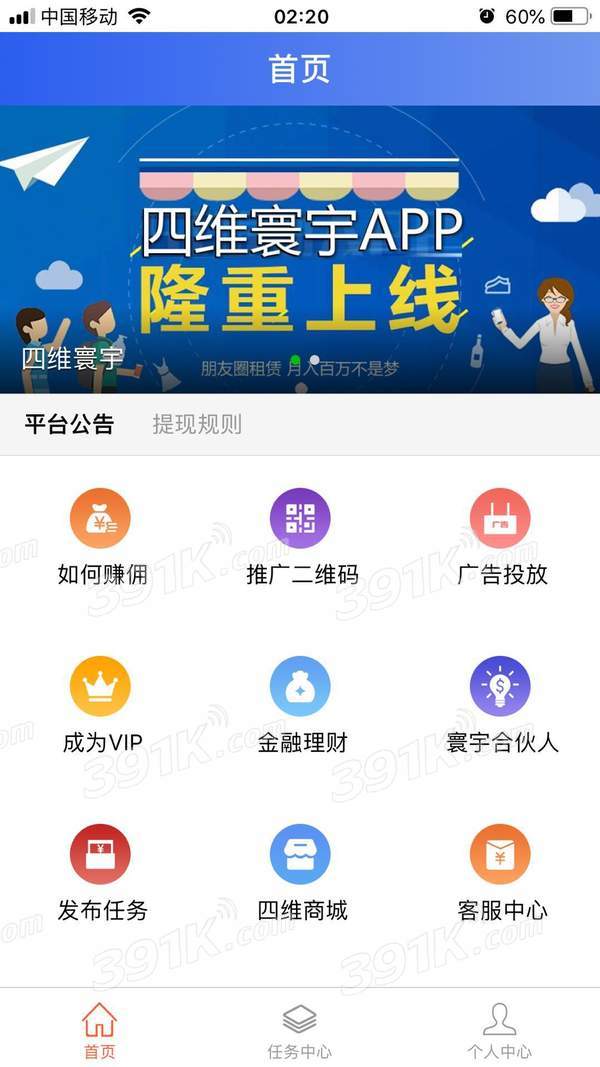Tap 成为VIP crown icon
The image size is (600, 1067).
pos(100,686)
